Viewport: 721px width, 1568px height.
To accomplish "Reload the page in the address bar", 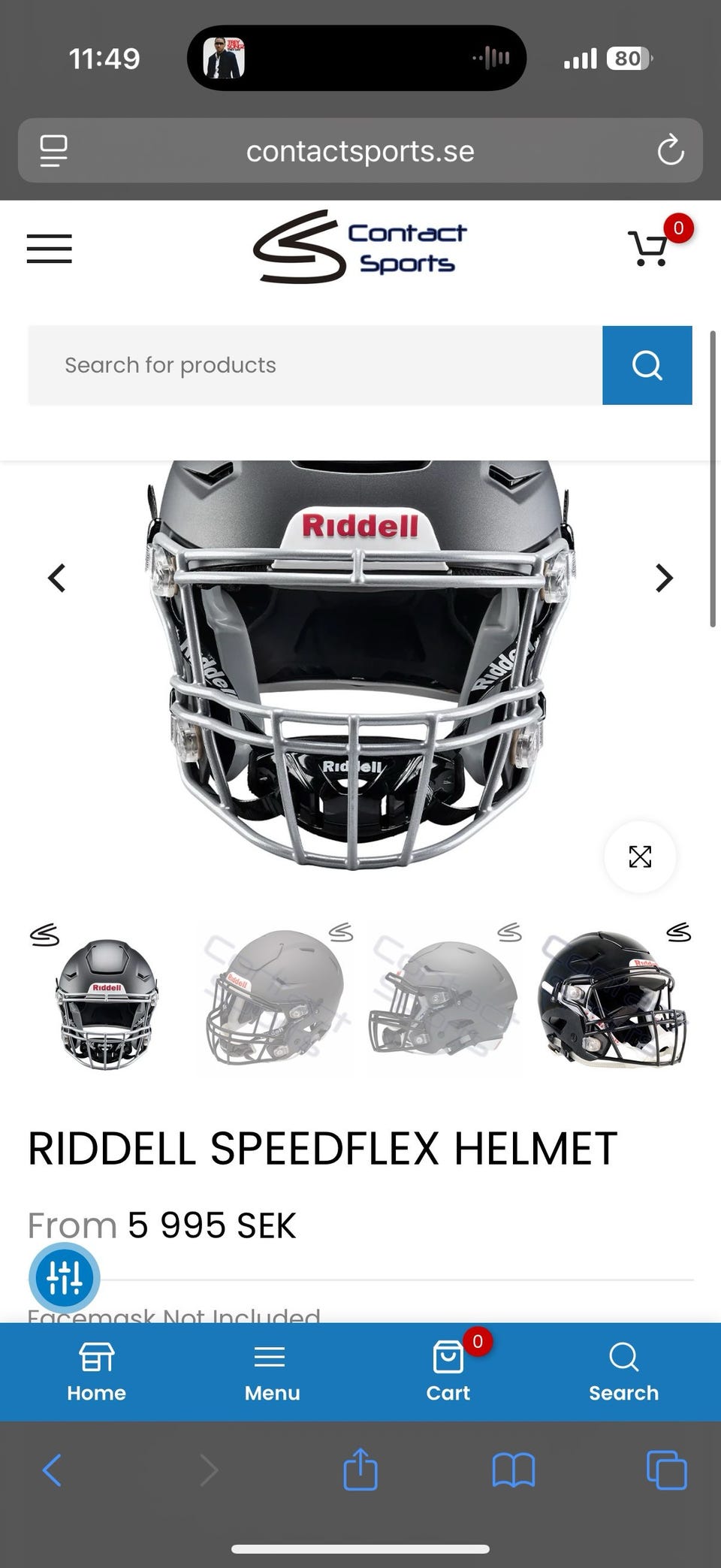I will (670, 151).
